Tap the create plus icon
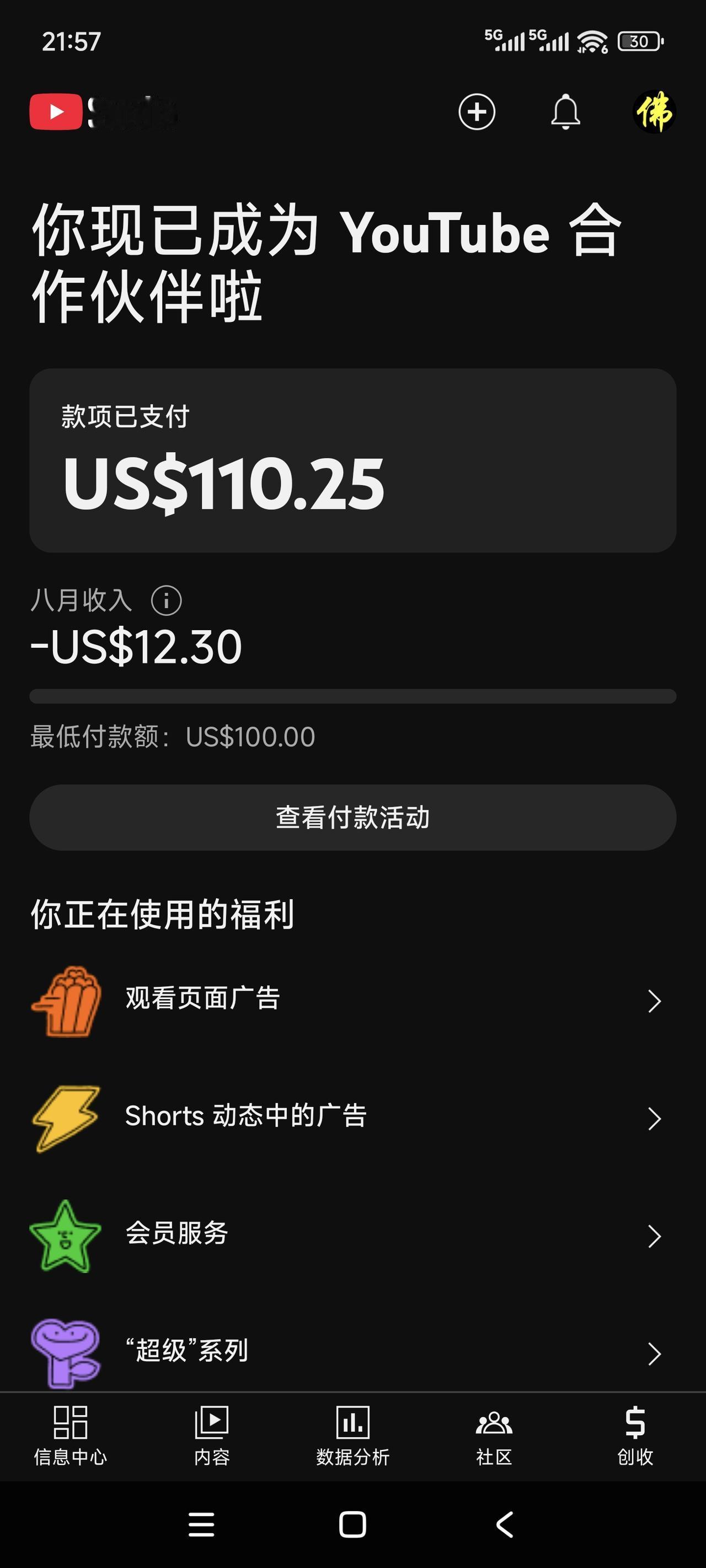The width and height of the screenshot is (706, 1568). pos(477,112)
